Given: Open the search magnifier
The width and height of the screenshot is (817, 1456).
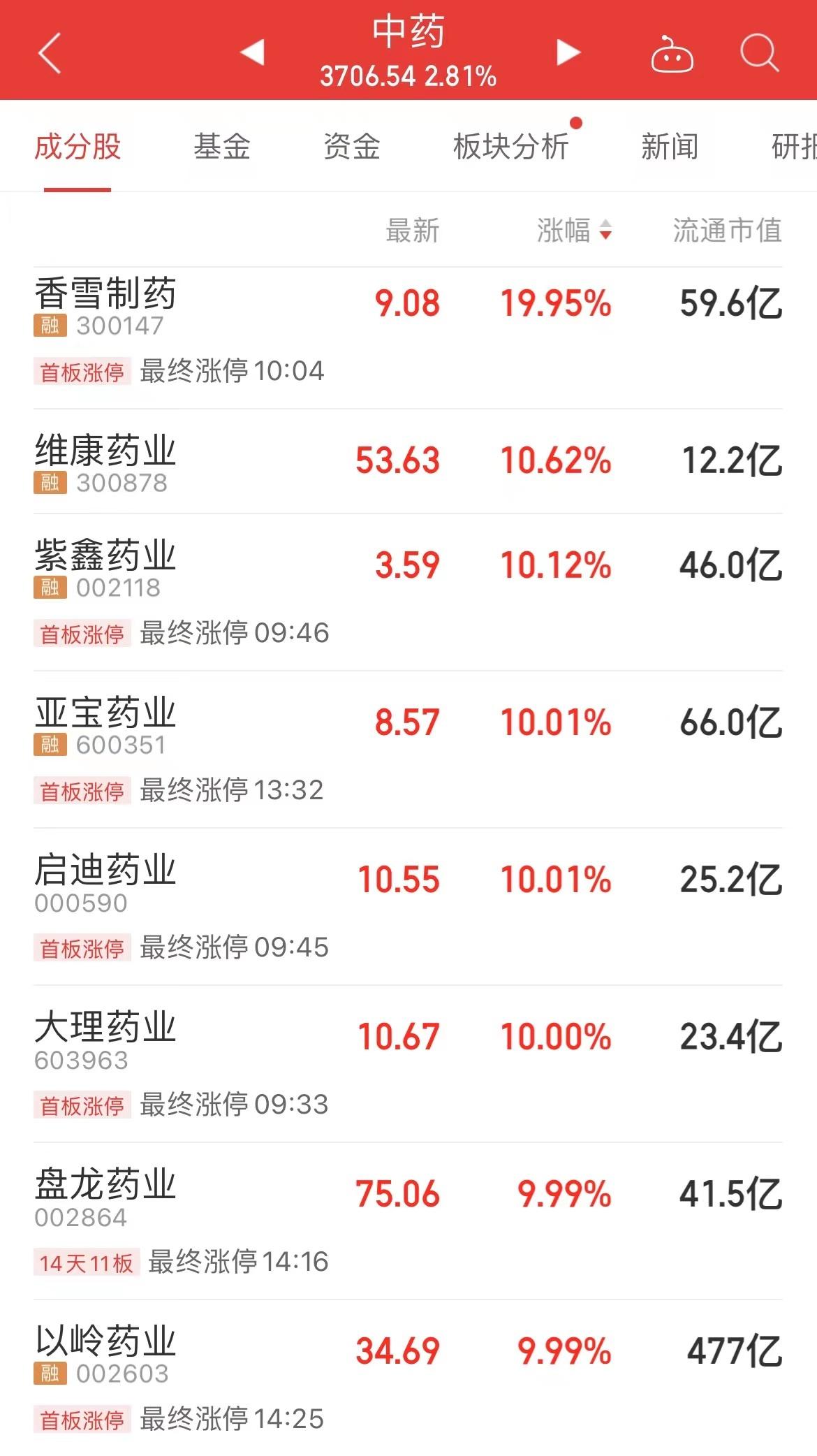Looking at the screenshot, I should coord(759,52).
